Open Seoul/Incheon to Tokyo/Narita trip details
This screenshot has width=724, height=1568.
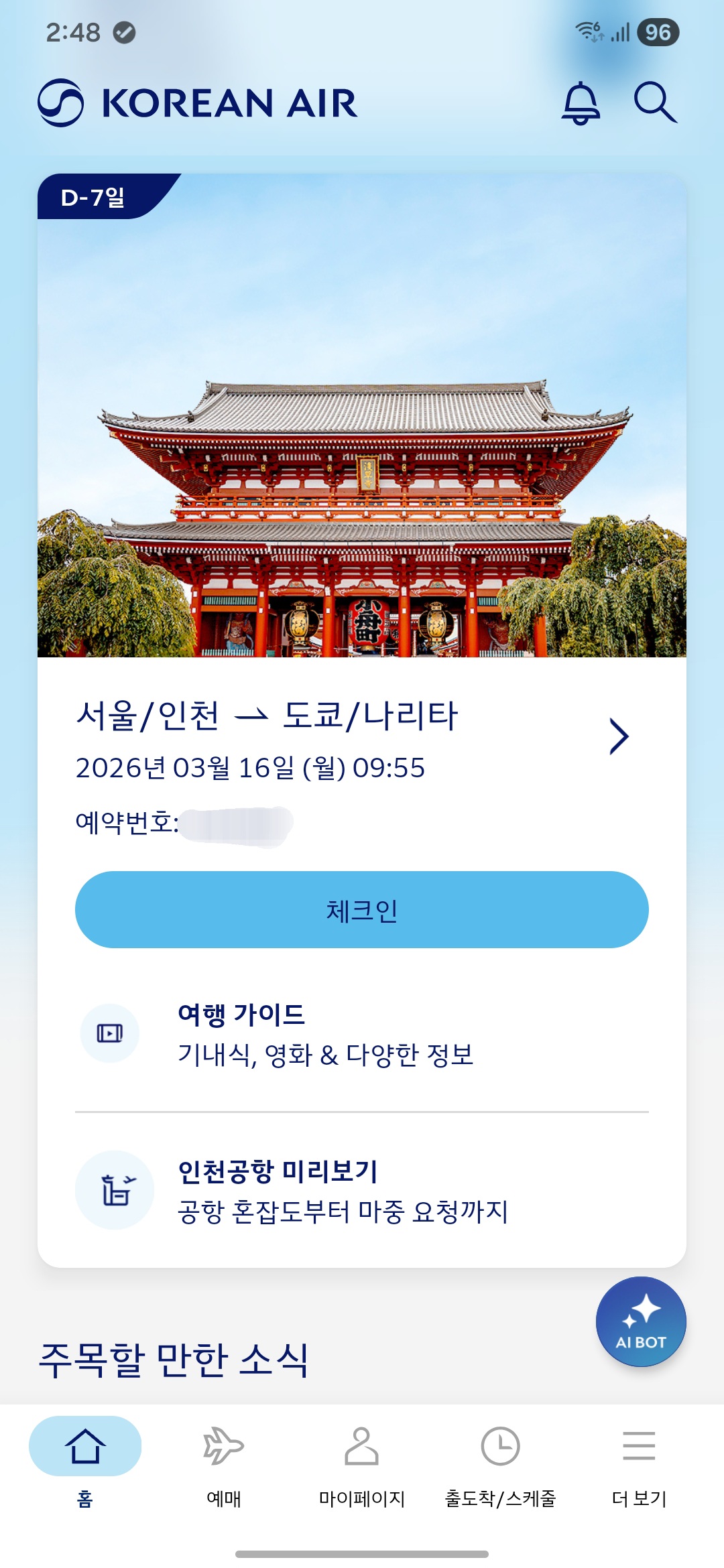(x=618, y=736)
